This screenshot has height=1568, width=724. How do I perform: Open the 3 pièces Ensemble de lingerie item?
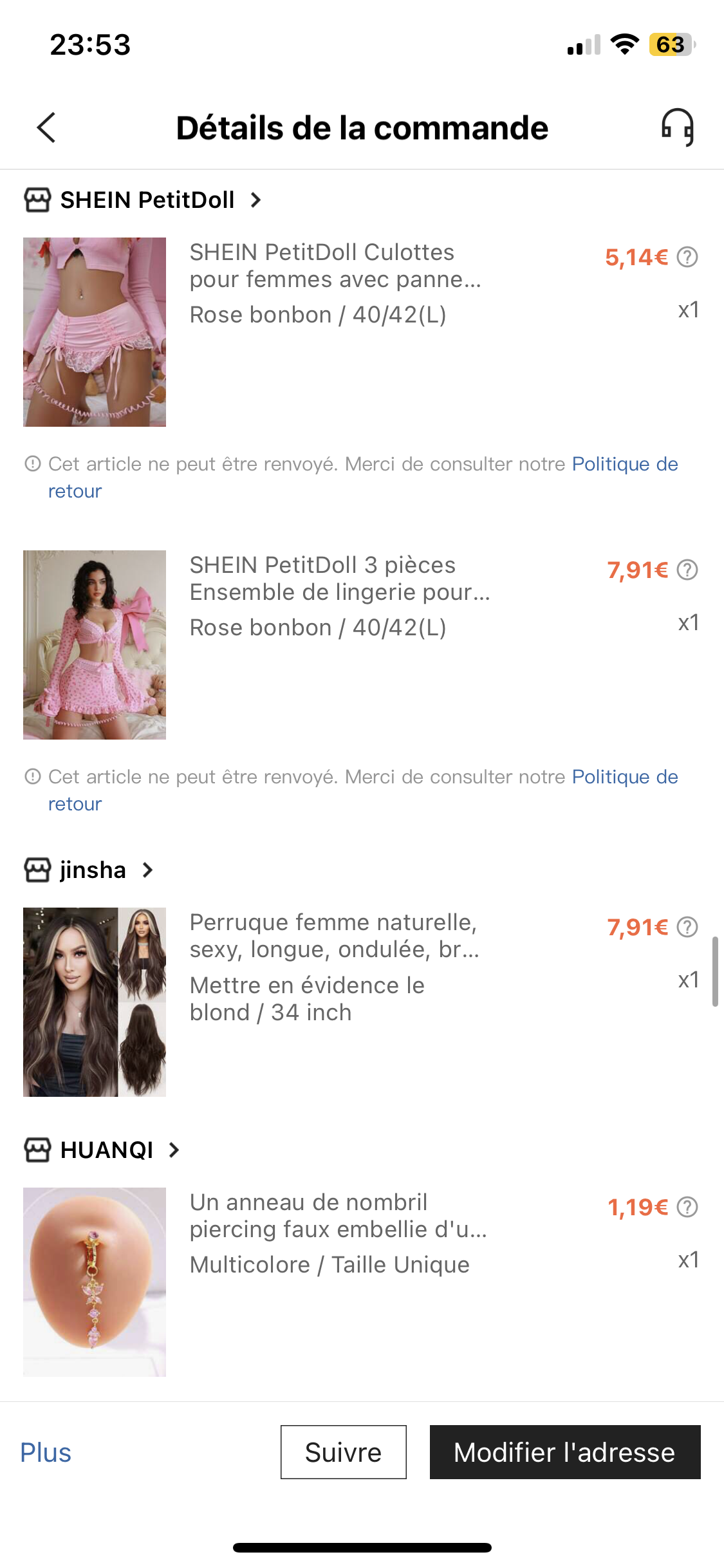(x=339, y=579)
